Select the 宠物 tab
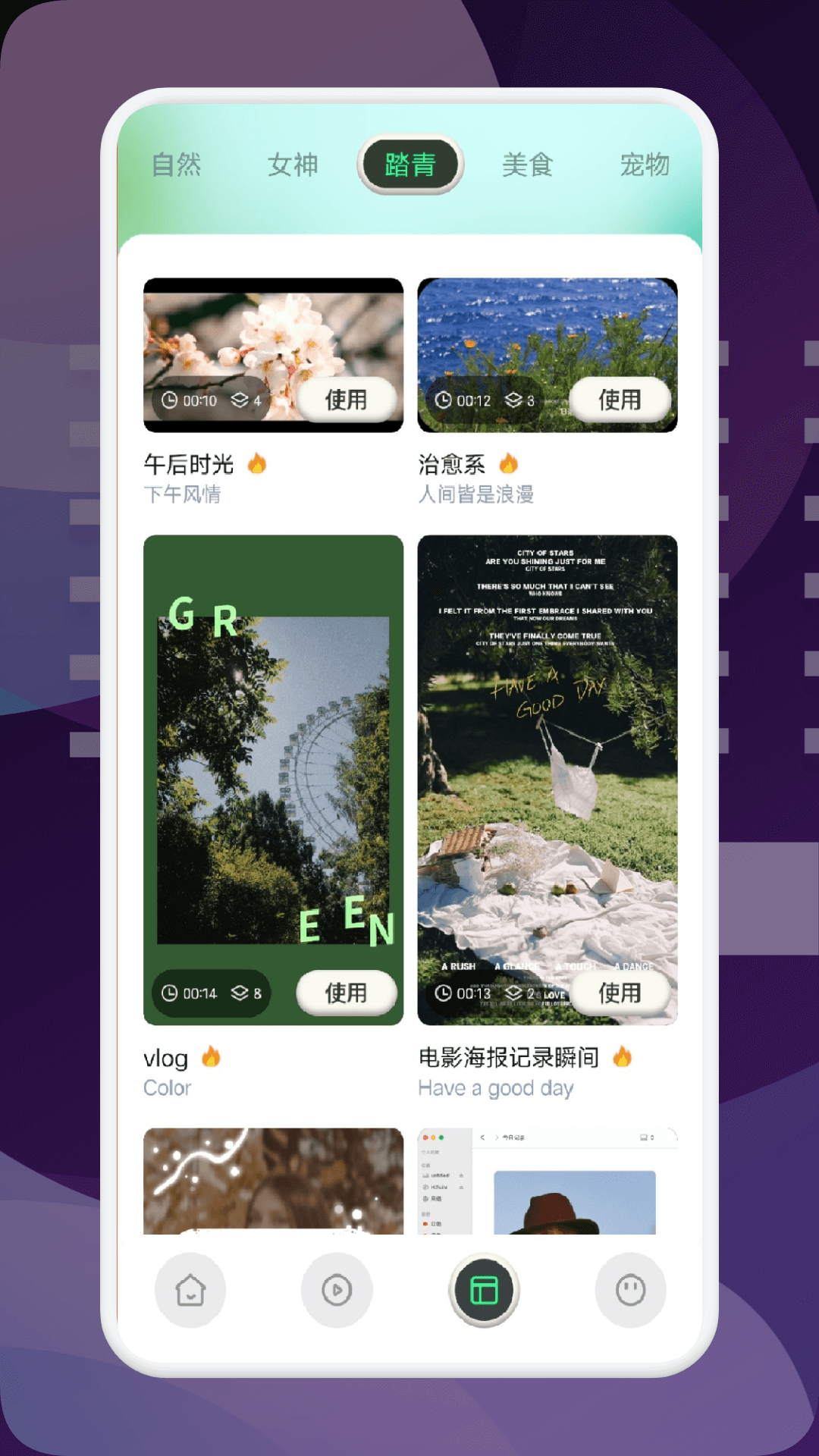The image size is (819, 1456). [x=645, y=165]
